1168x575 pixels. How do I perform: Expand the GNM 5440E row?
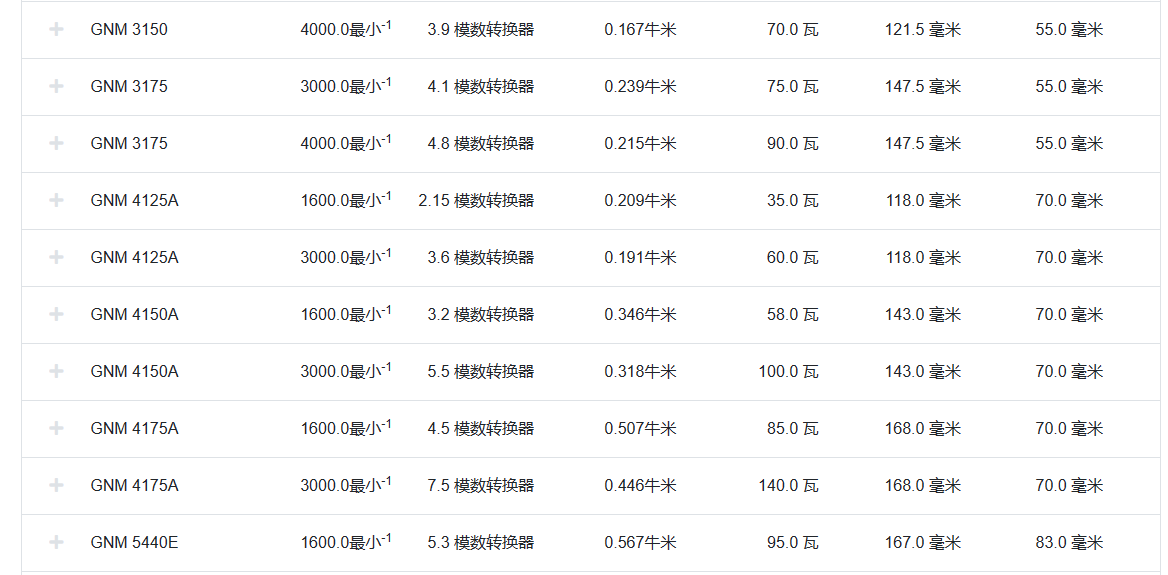56,542
